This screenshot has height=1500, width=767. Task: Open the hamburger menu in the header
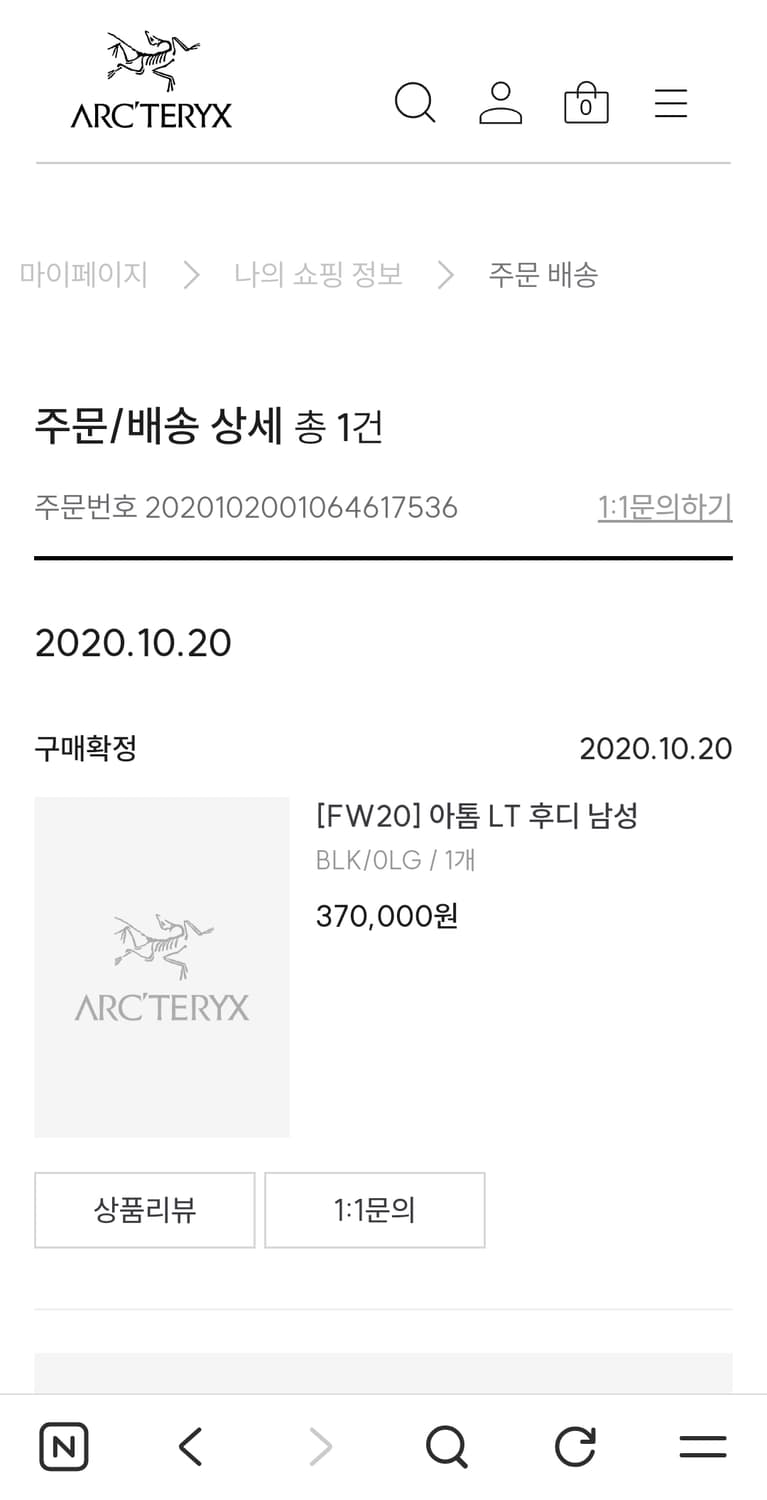point(670,103)
